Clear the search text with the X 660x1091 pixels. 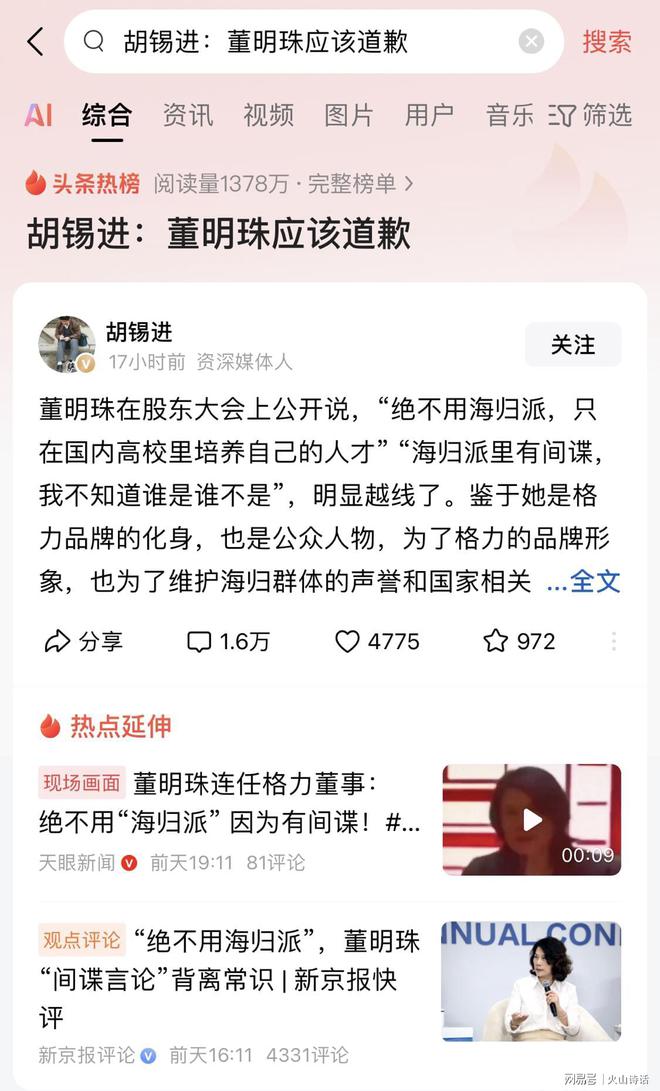[531, 42]
